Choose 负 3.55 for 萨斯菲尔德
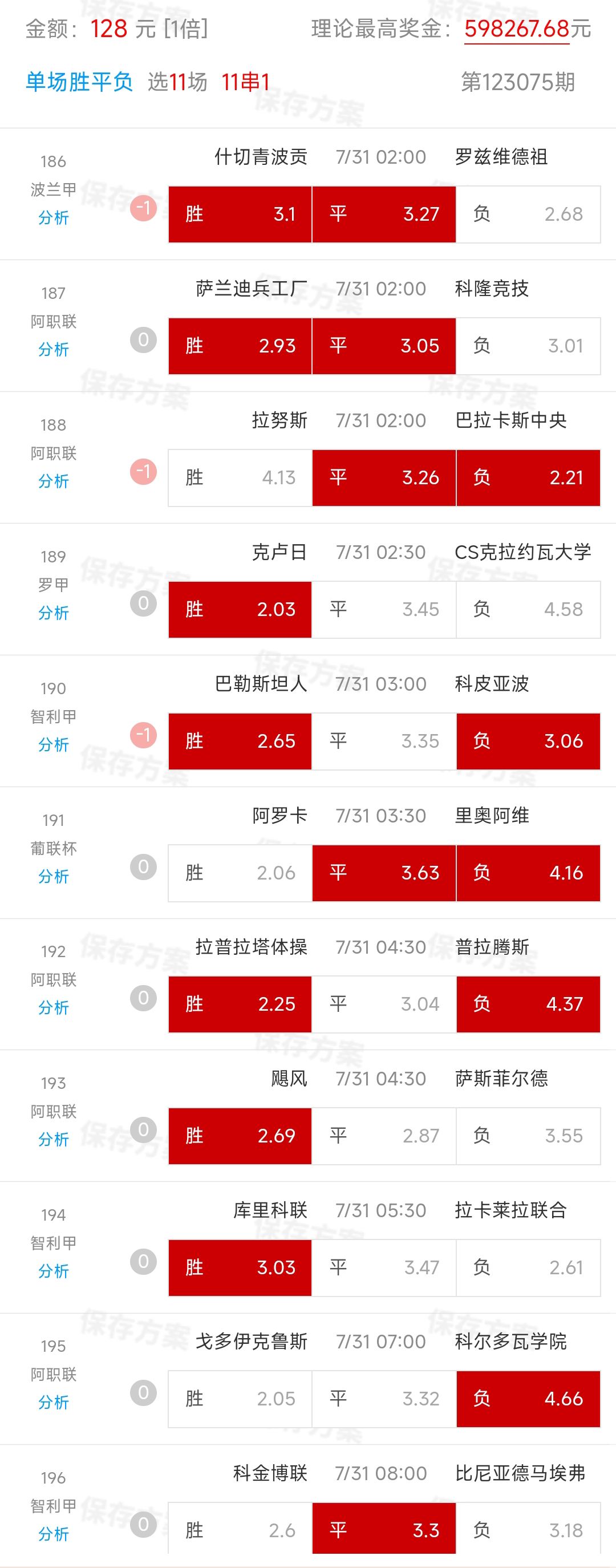 click(x=528, y=1135)
